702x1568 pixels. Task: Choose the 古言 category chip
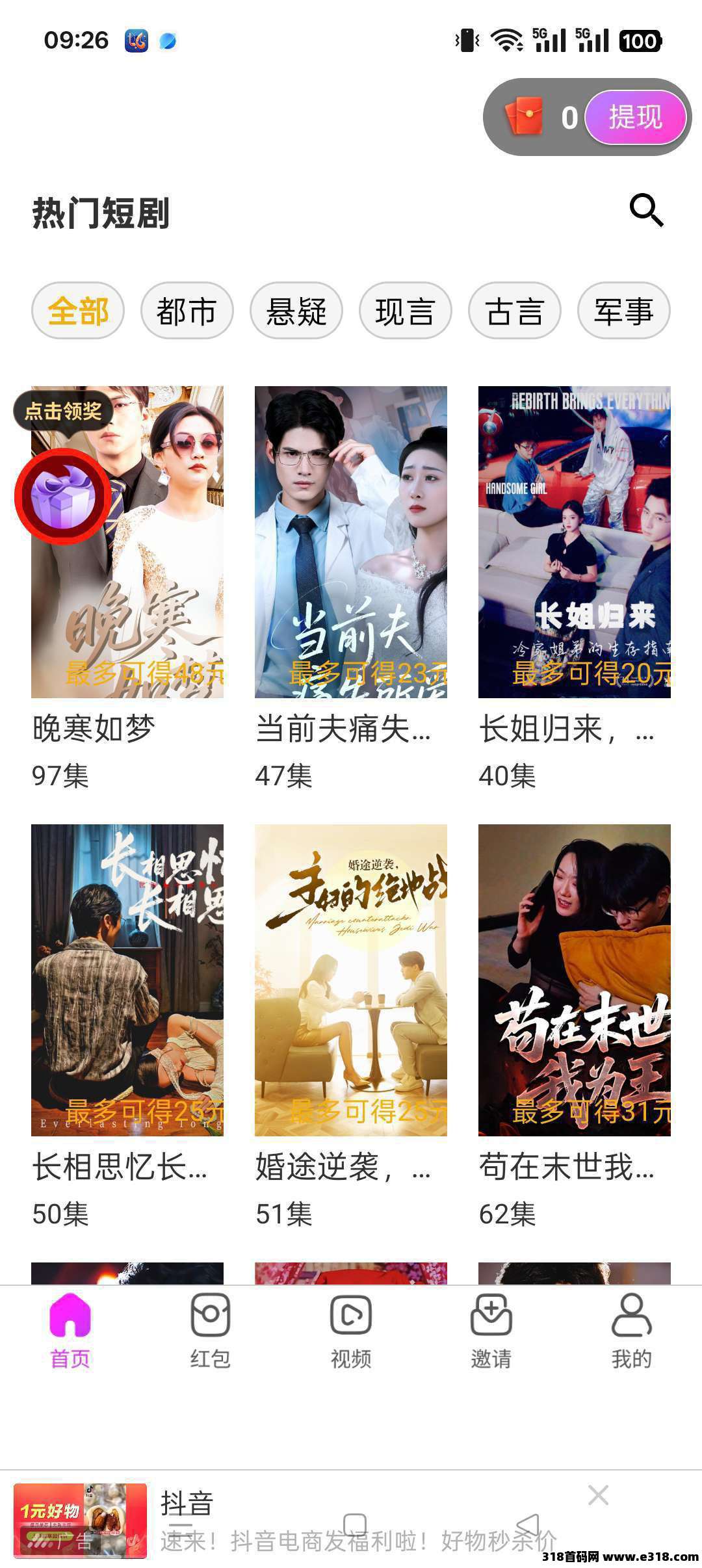[x=514, y=311]
